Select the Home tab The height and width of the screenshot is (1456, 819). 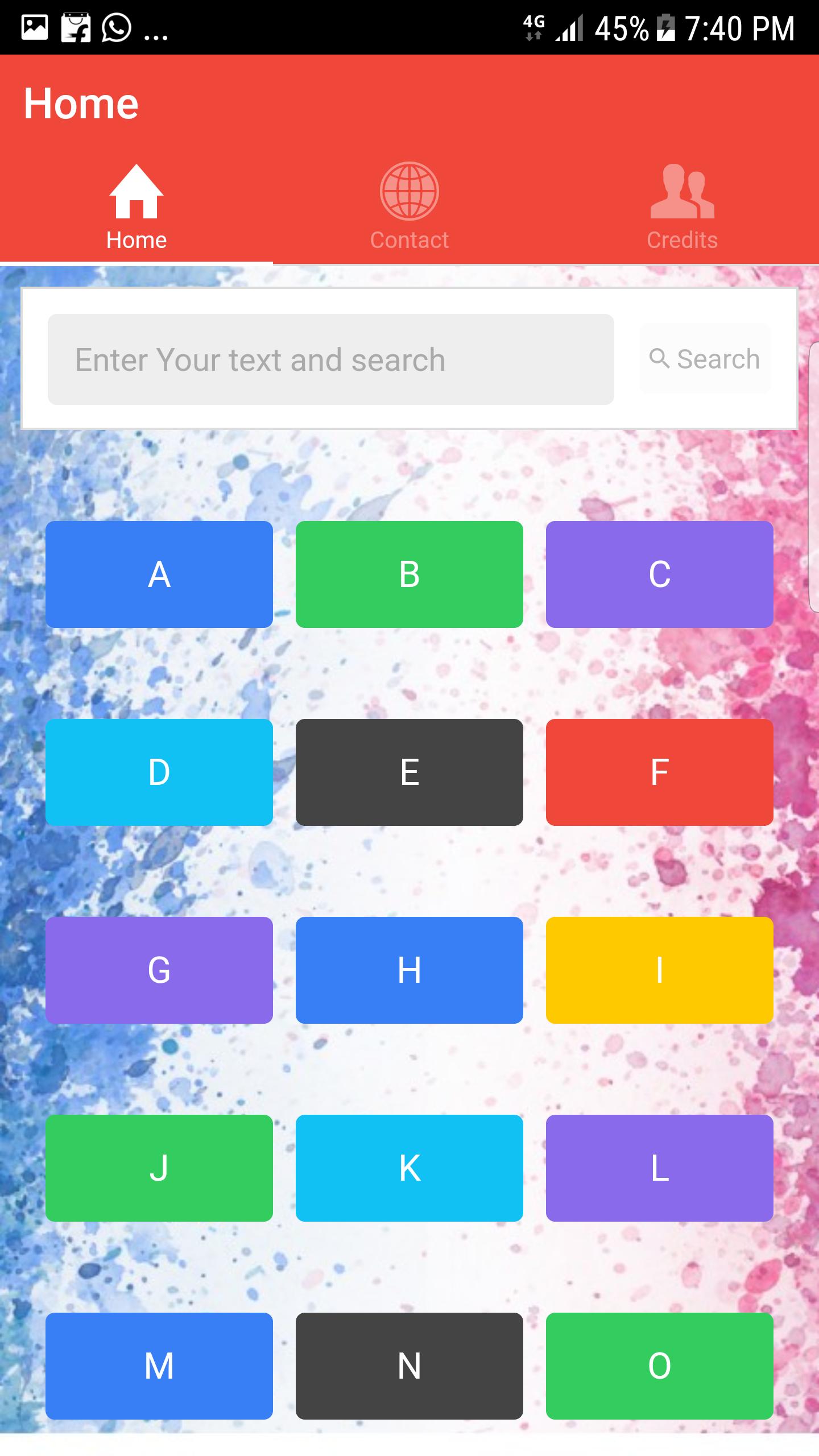pos(136,207)
